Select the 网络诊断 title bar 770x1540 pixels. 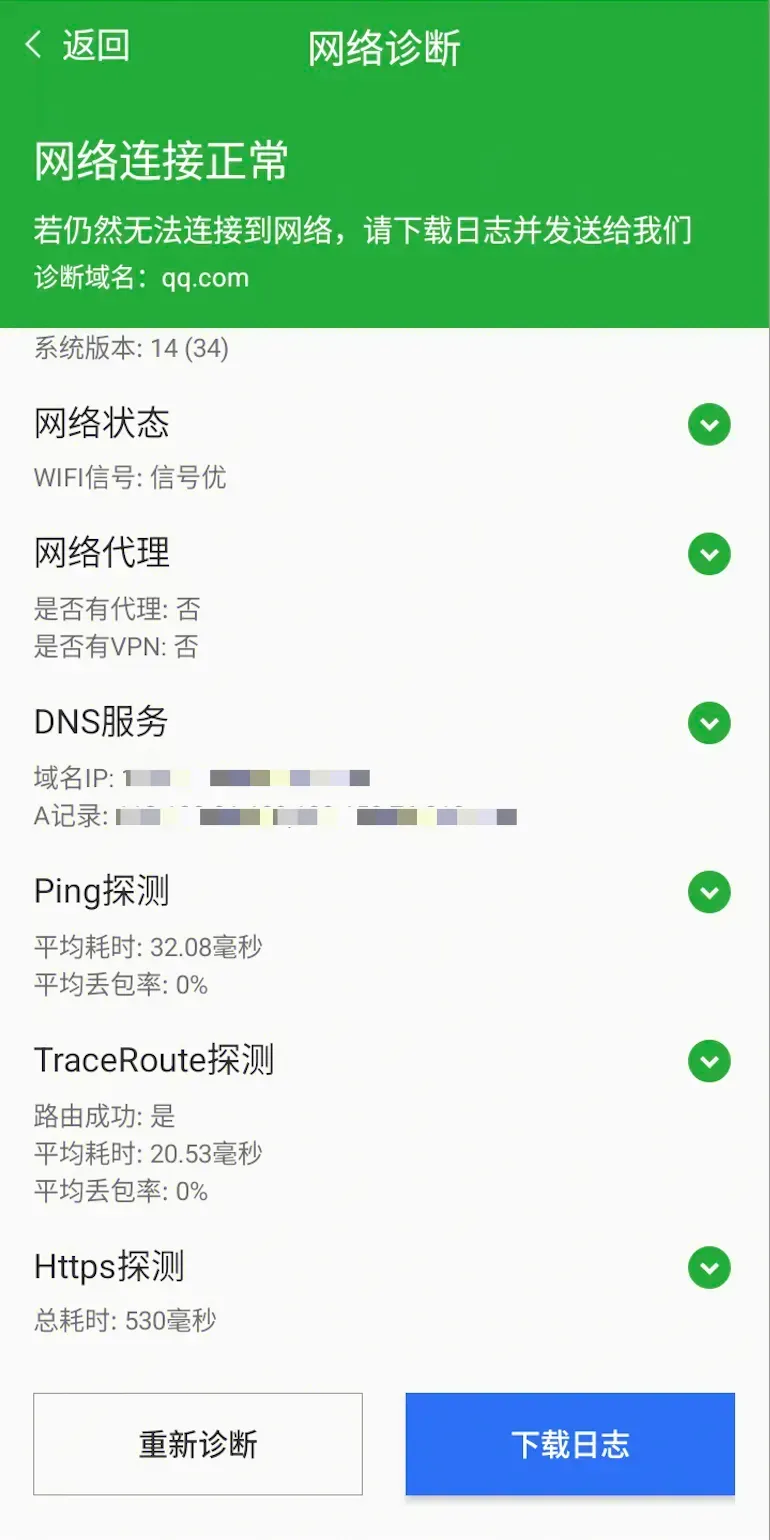pyautogui.click(x=384, y=46)
